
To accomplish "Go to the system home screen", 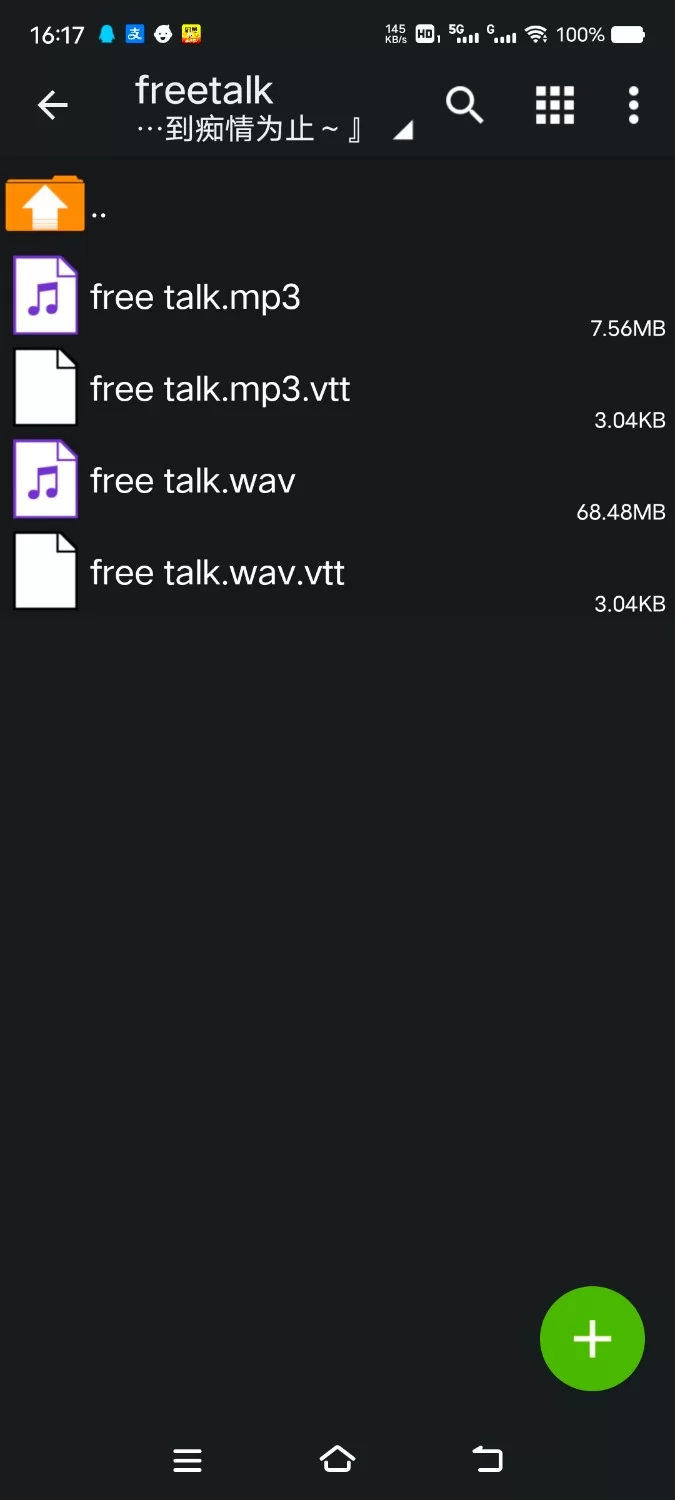I will coord(337,1460).
